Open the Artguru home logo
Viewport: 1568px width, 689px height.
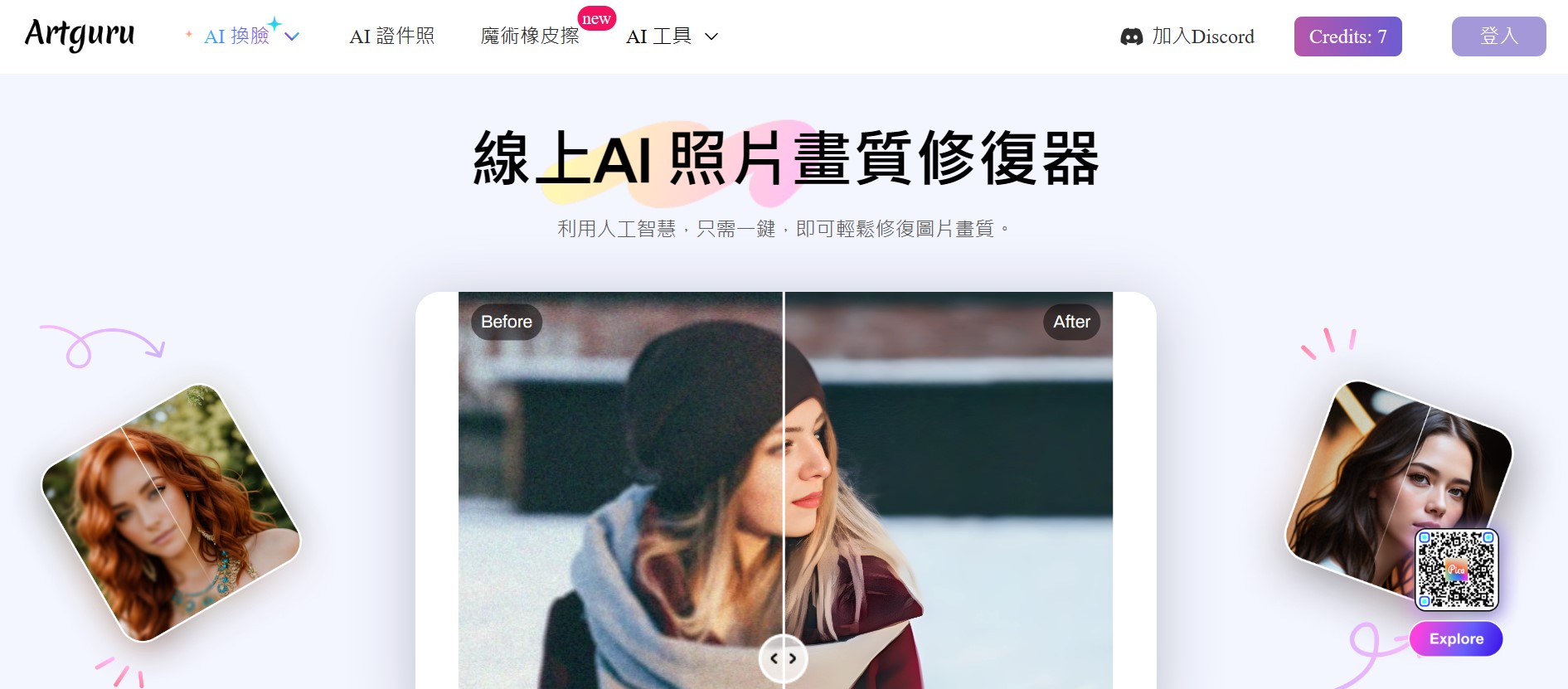[x=80, y=35]
